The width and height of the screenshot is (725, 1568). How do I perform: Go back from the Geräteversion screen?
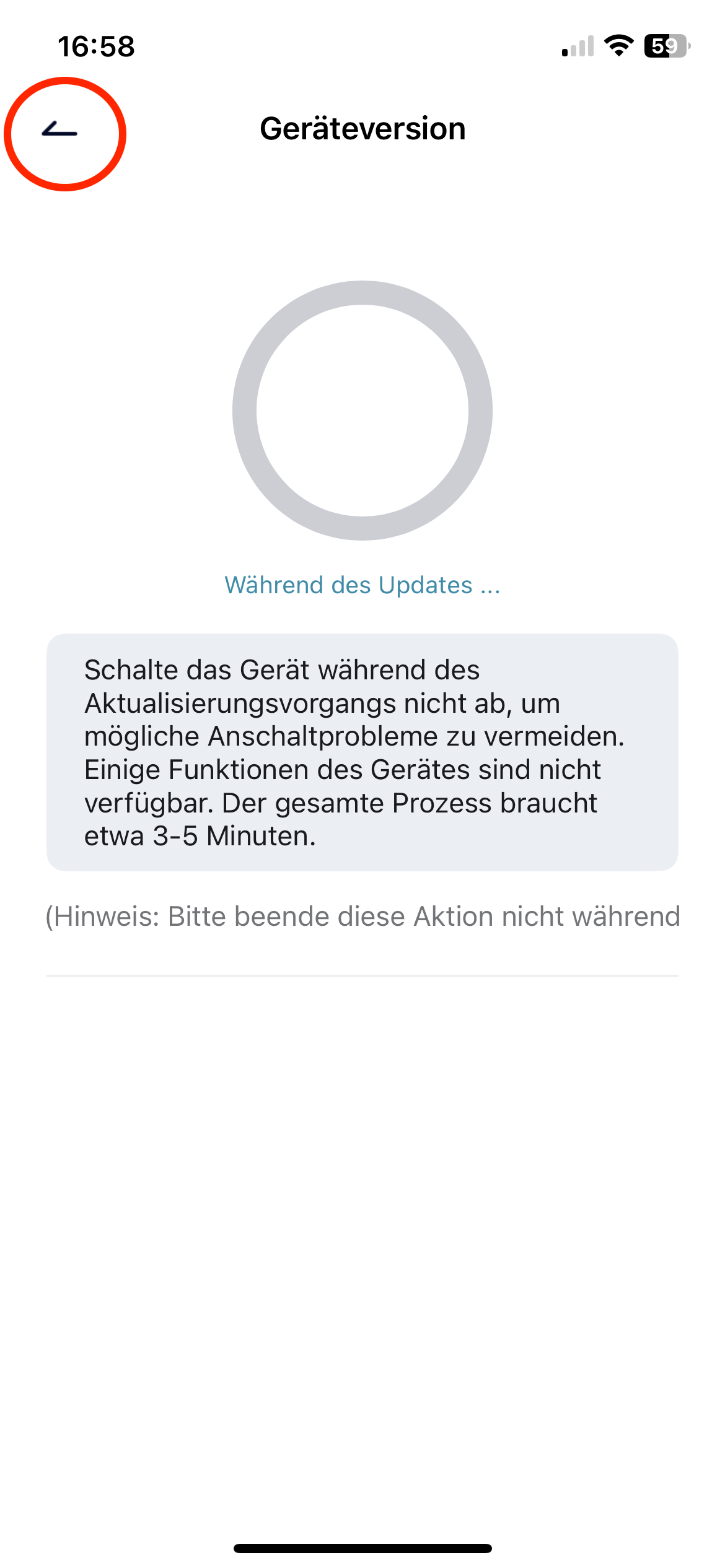click(x=60, y=130)
